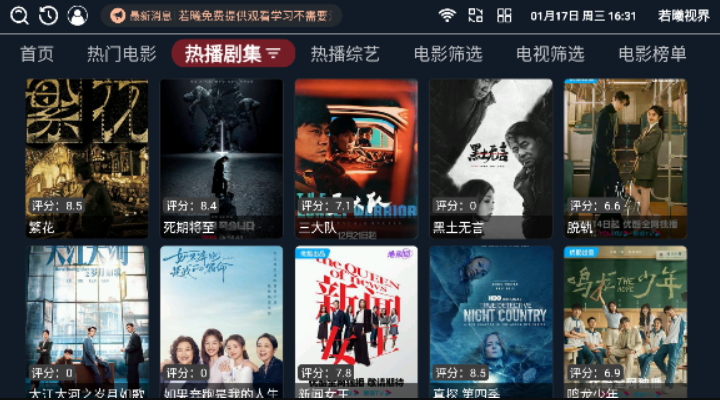
Task: Switch to the 首页 tab
Action: pyautogui.click(x=37, y=54)
